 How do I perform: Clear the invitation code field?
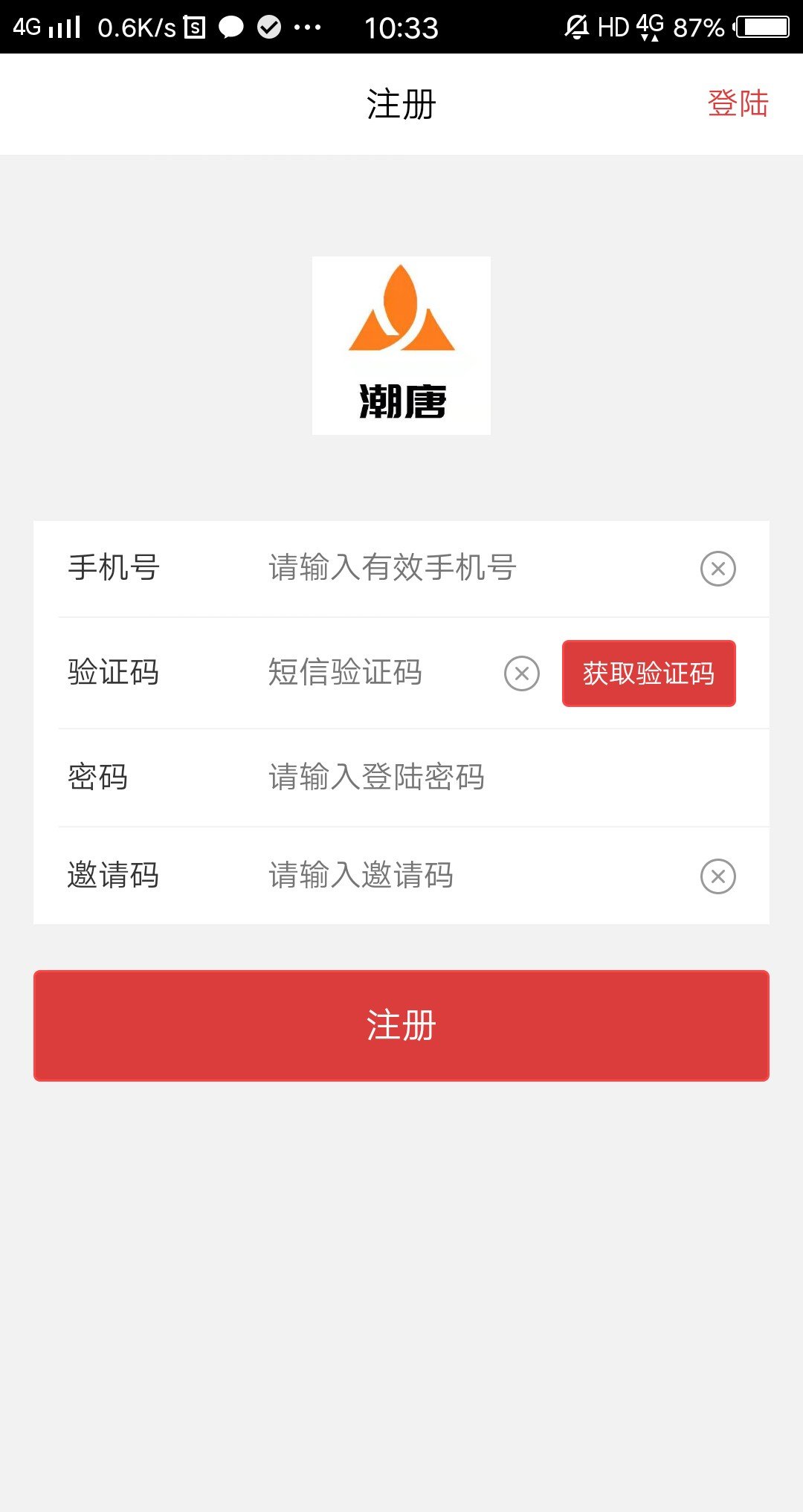[717, 876]
